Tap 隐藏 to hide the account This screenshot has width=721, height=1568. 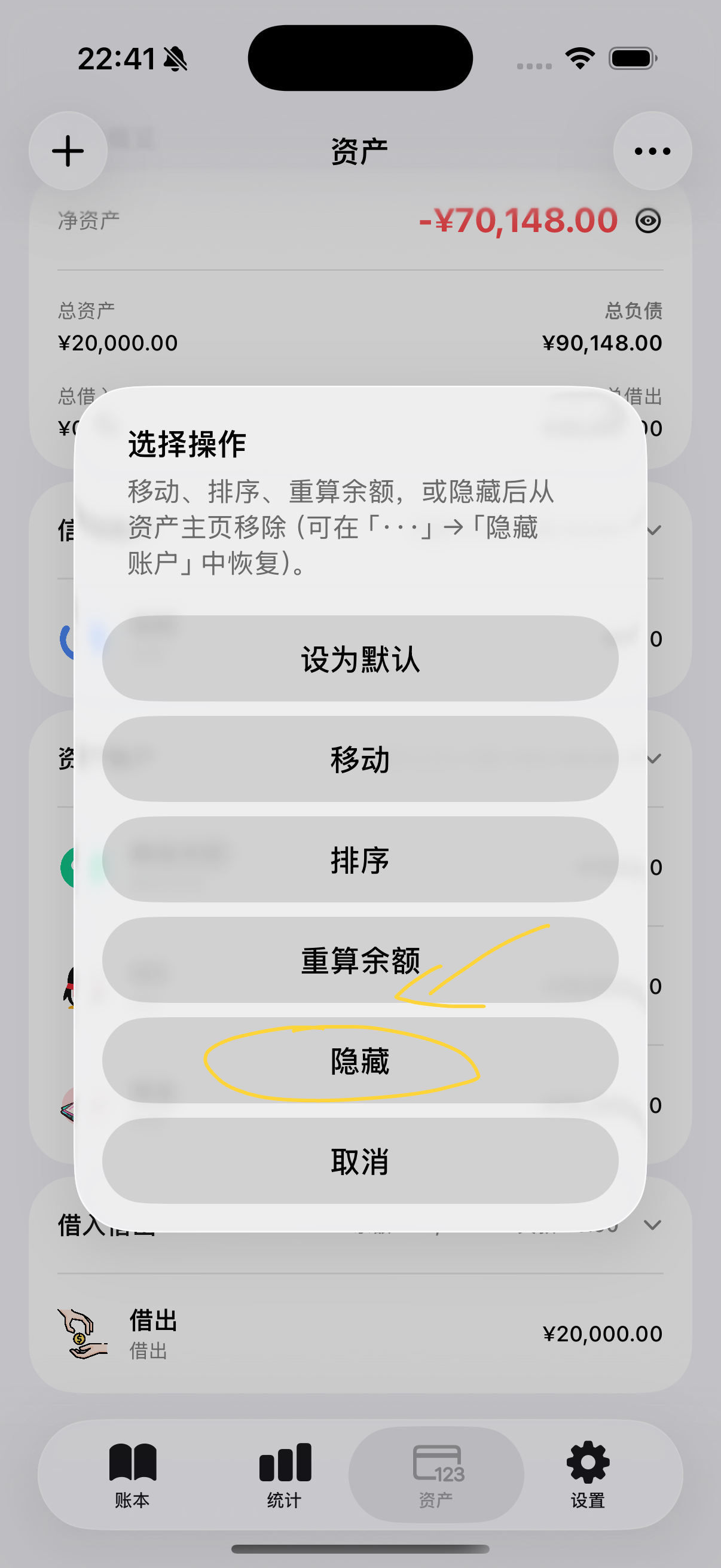click(x=360, y=1061)
